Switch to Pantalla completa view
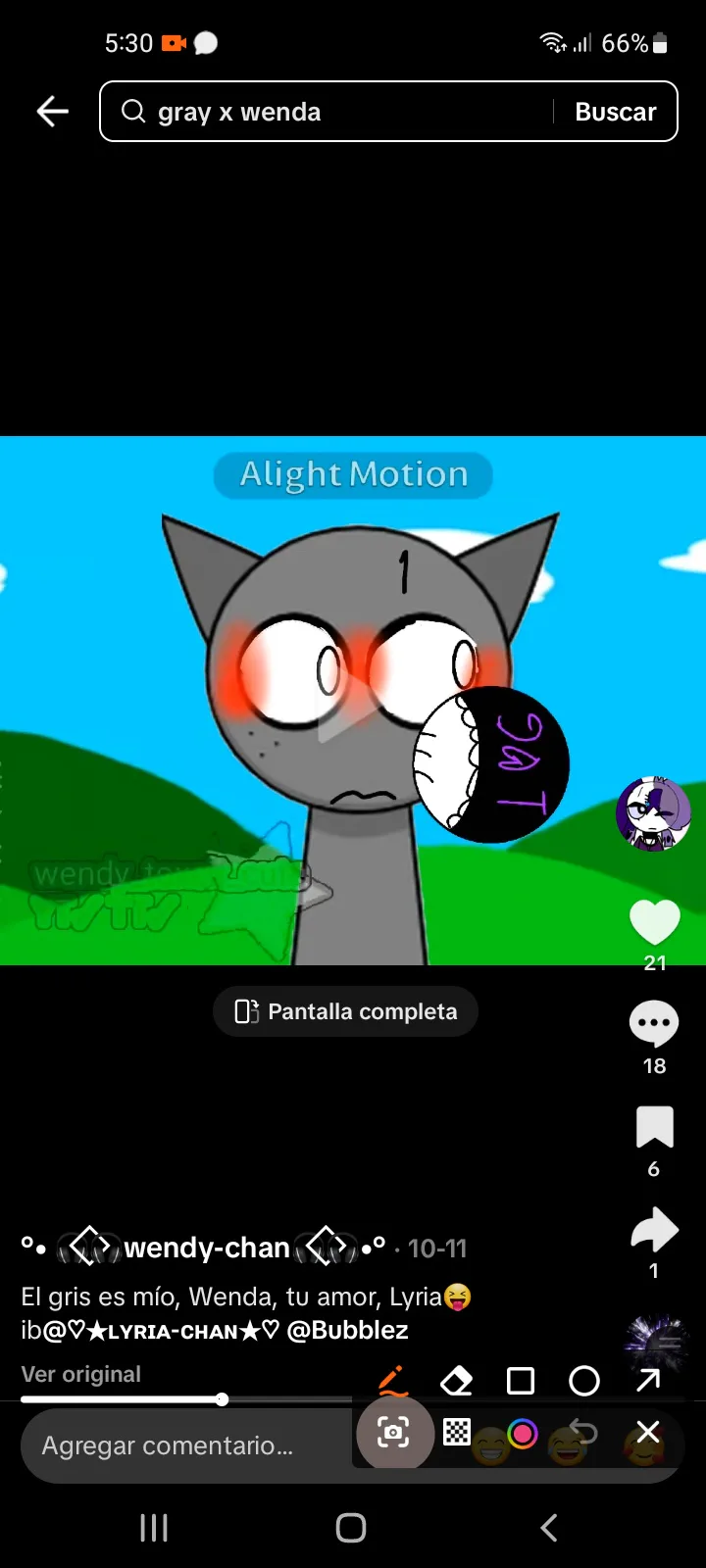The height and width of the screenshot is (1568, 706). (x=345, y=1011)
